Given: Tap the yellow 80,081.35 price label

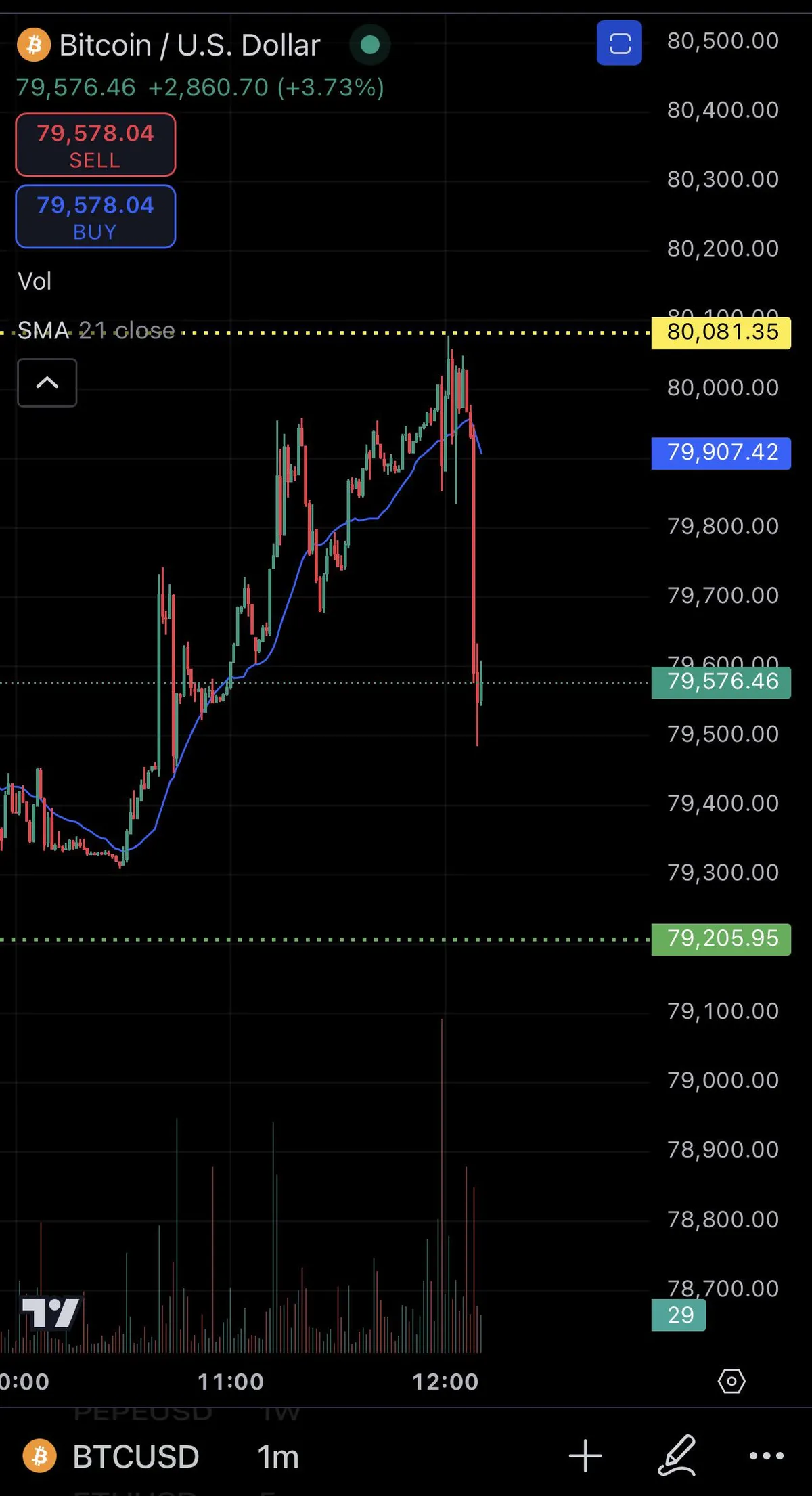Looking at the screenshot, I should [720, 332].
